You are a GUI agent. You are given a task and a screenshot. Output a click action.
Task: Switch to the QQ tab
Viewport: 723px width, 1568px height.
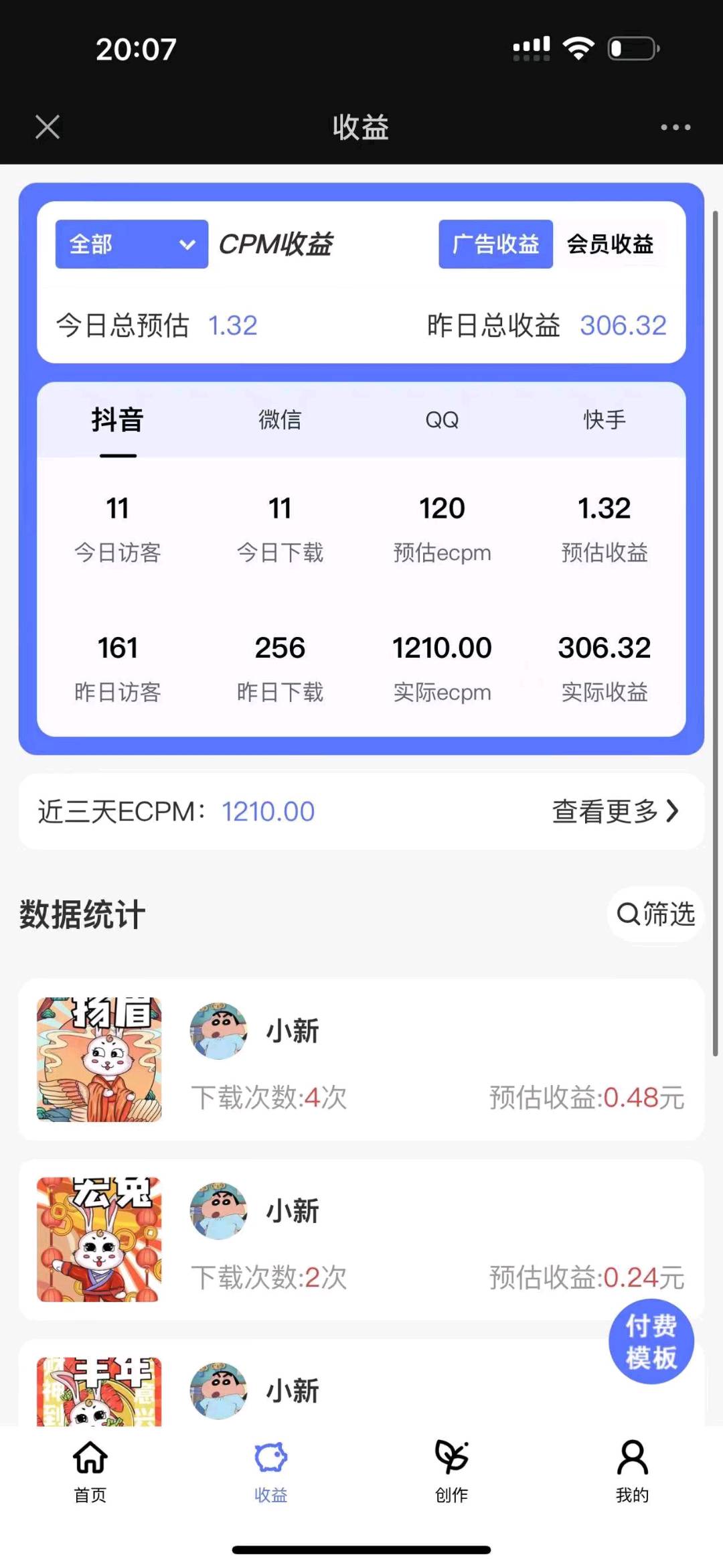click(442, 421)
